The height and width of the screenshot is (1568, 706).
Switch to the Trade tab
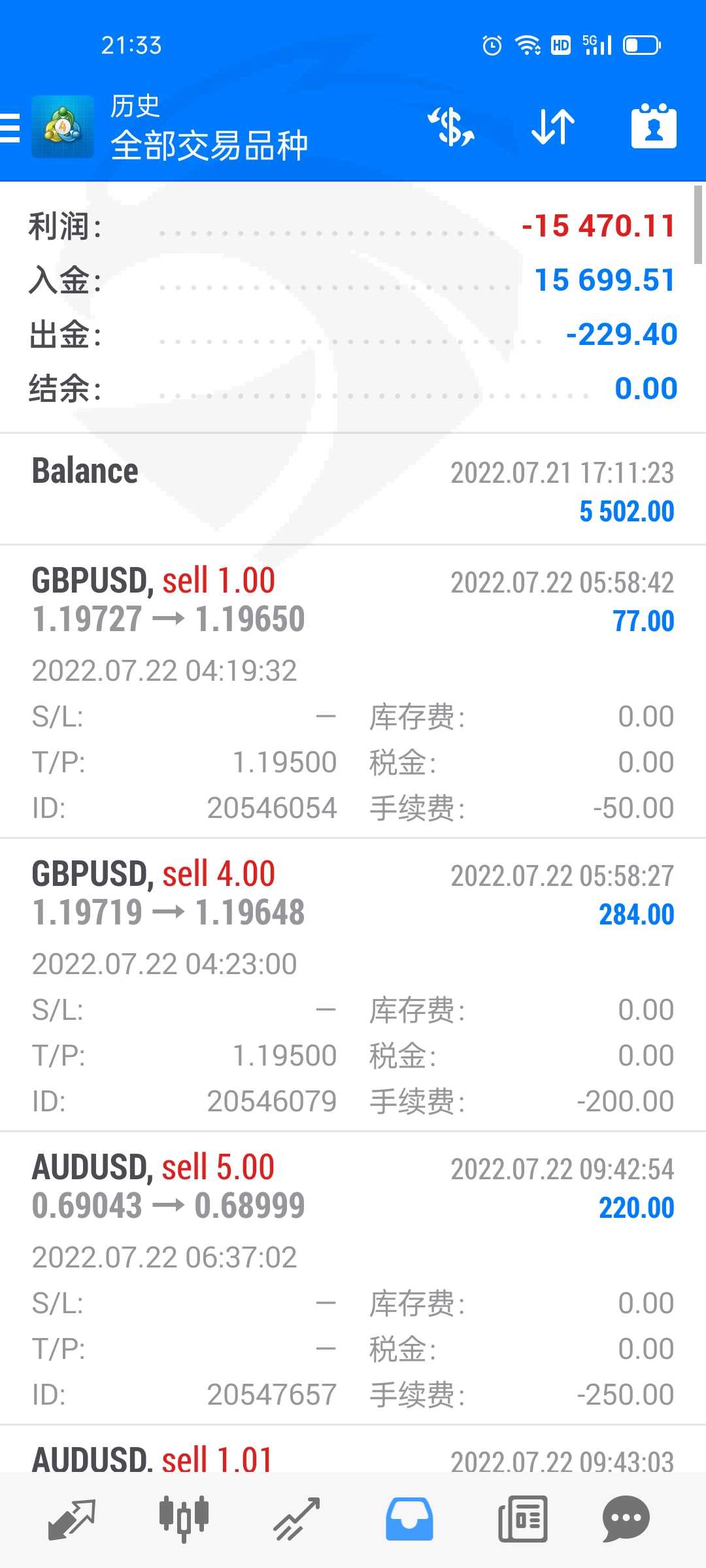pyautogui.click(x=296, y=1520)
